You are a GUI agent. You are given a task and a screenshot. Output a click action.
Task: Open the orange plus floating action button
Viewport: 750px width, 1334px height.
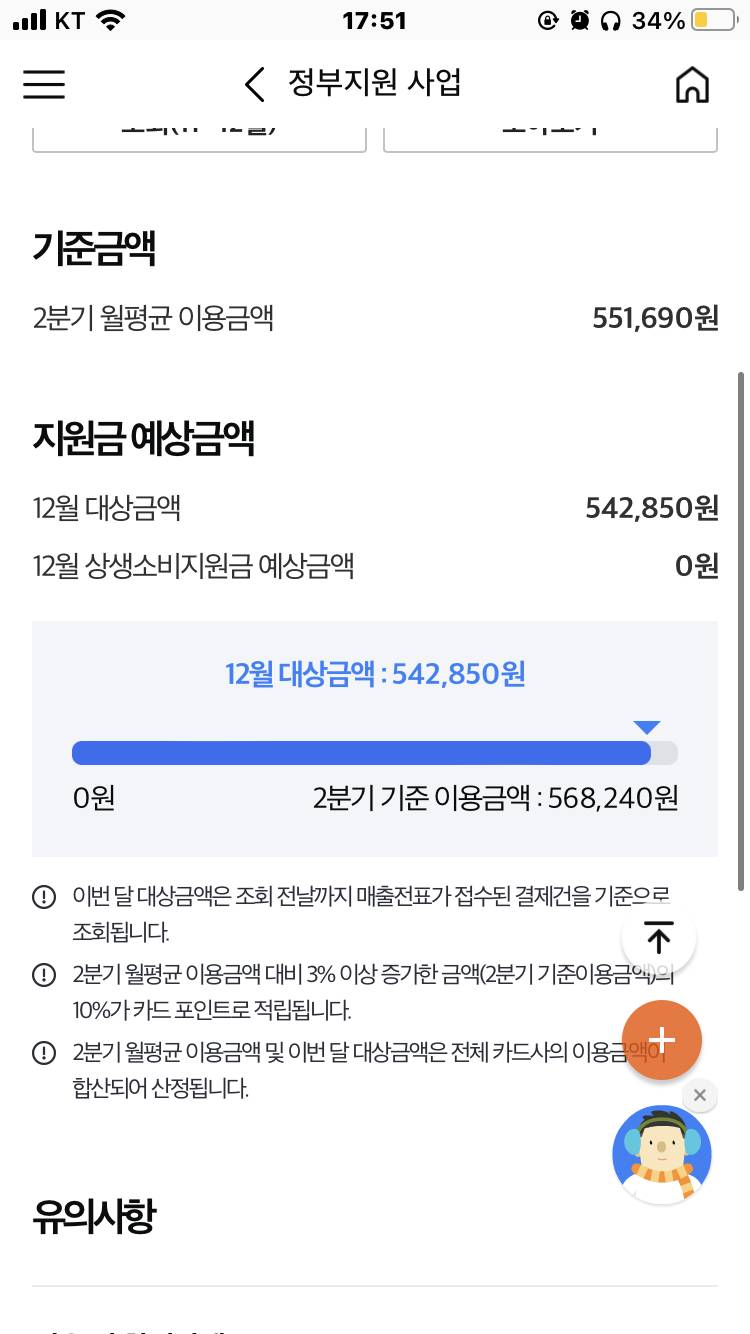(662, 1040)
